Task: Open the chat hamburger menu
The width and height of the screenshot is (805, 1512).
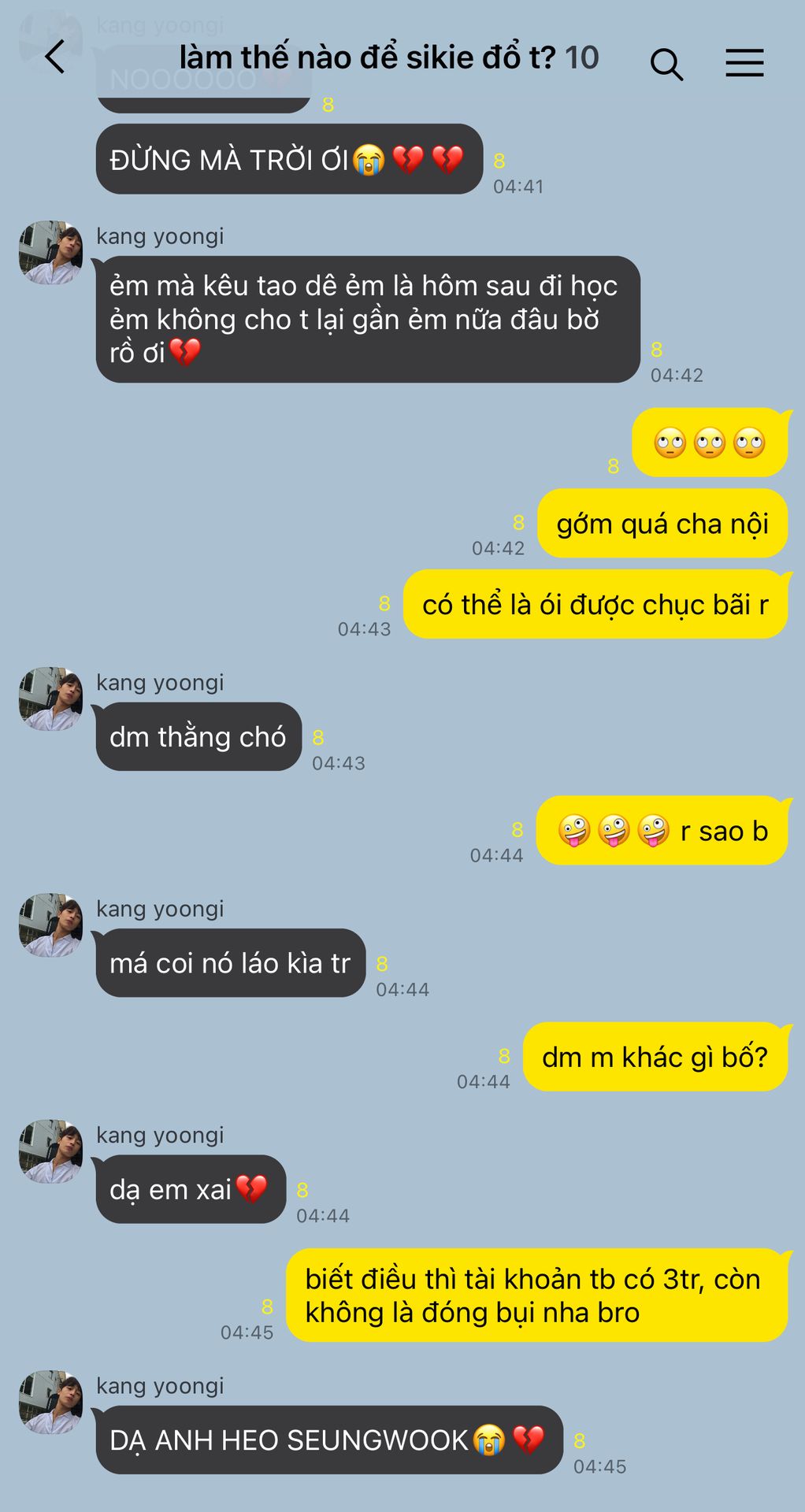Action: pyautogui.click(x=744, y=62)
